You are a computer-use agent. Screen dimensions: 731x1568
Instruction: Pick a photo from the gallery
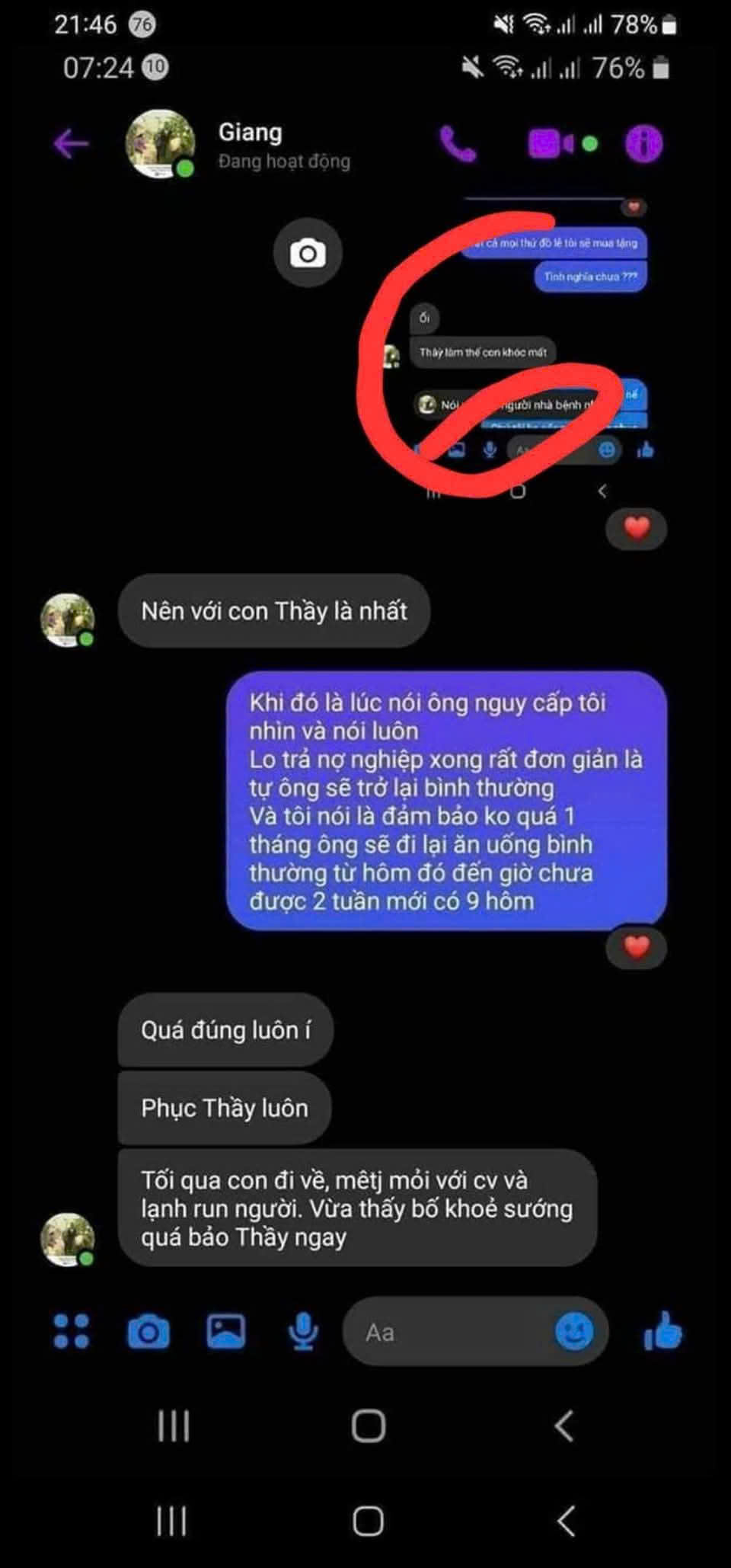click(226, 1332)
